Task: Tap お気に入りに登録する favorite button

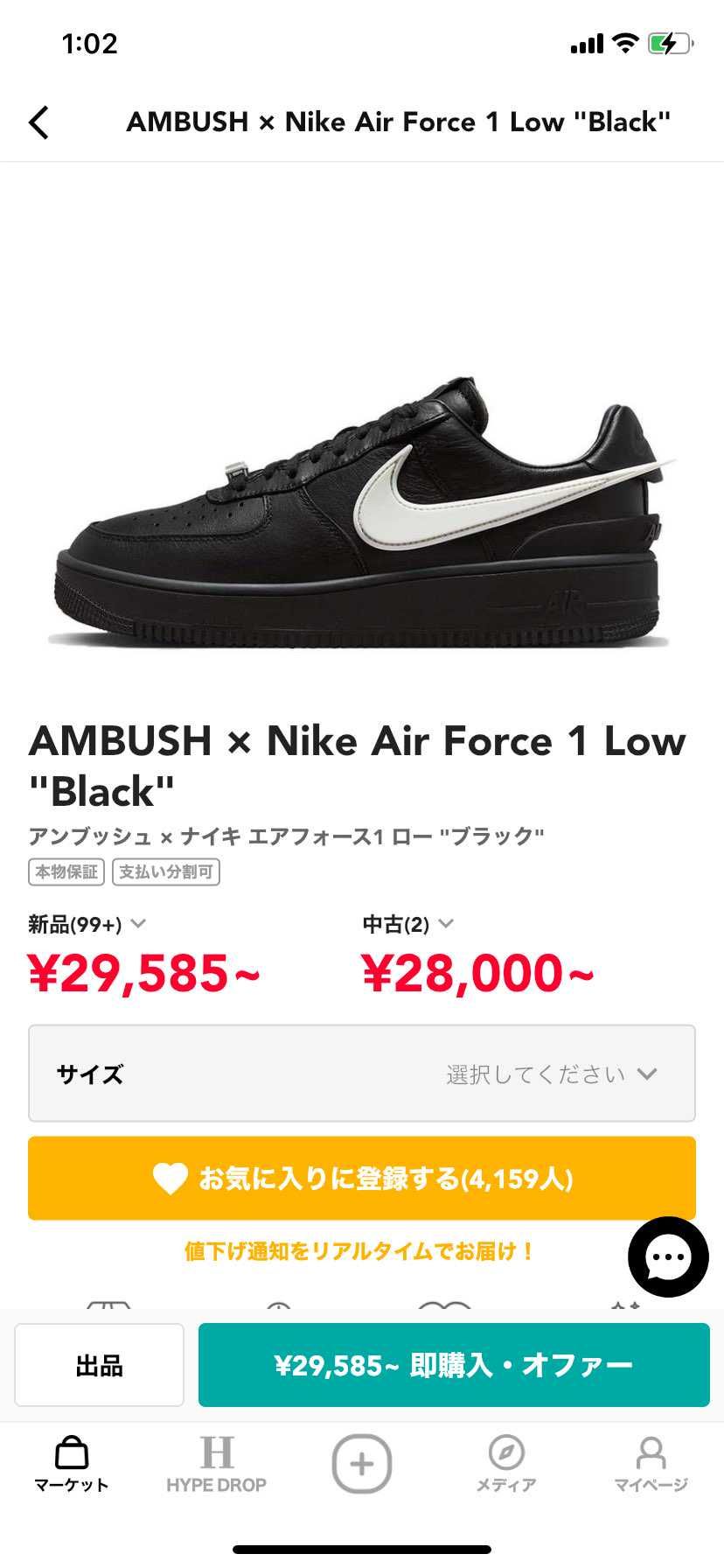Action: [362, 1179]
